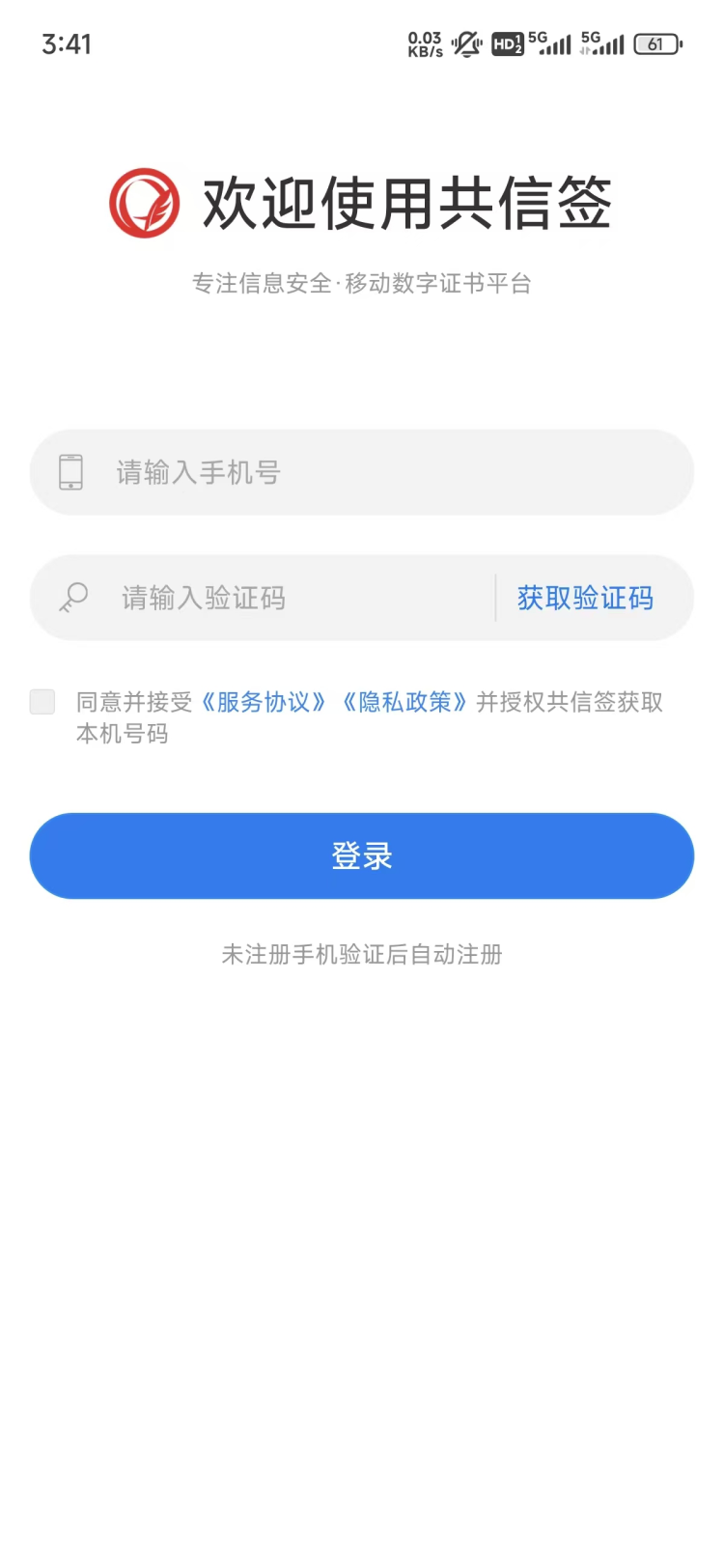Open the 隐私政策 privacy policy
Viewport: 724px width, 1568px height.
pyautogui.click(x=409, y=702)
